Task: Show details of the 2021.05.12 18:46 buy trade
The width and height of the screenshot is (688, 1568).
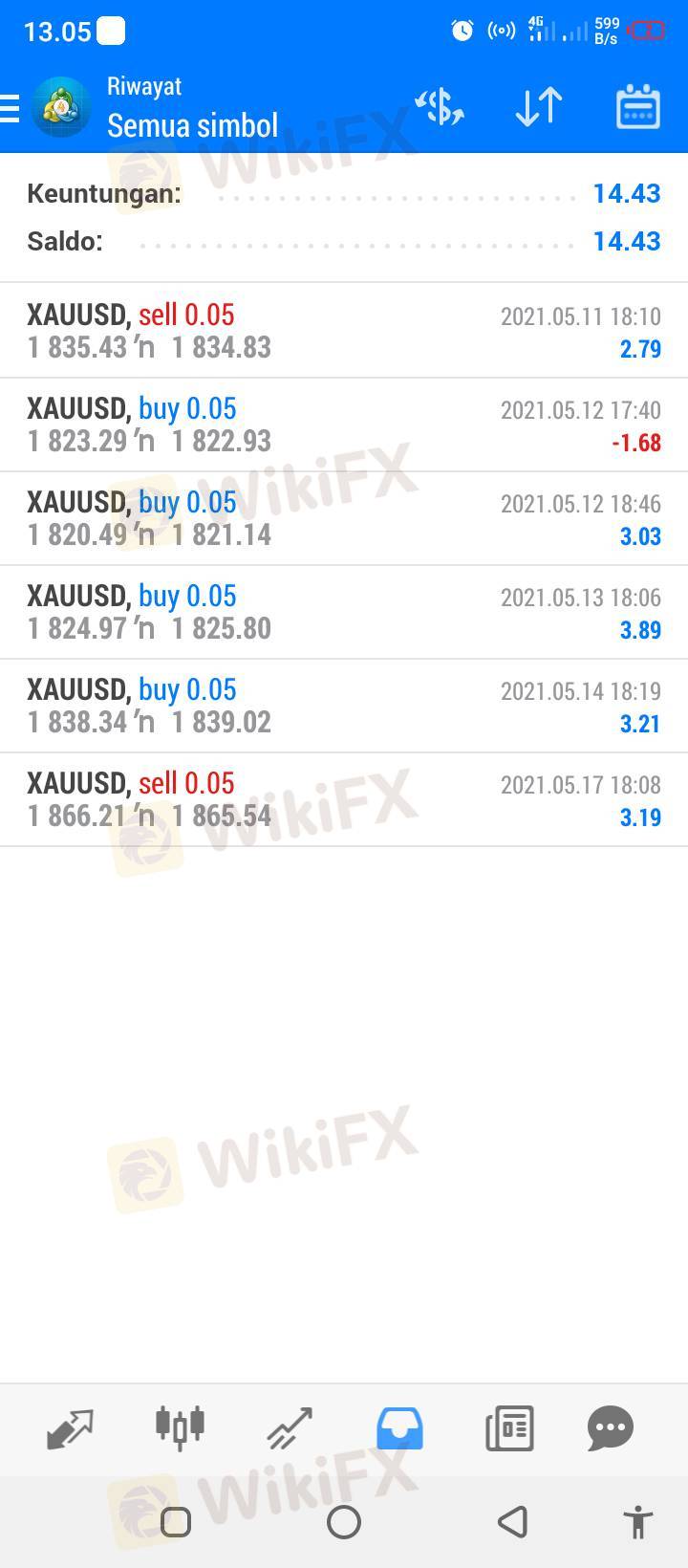Action: tap(344, 518)
